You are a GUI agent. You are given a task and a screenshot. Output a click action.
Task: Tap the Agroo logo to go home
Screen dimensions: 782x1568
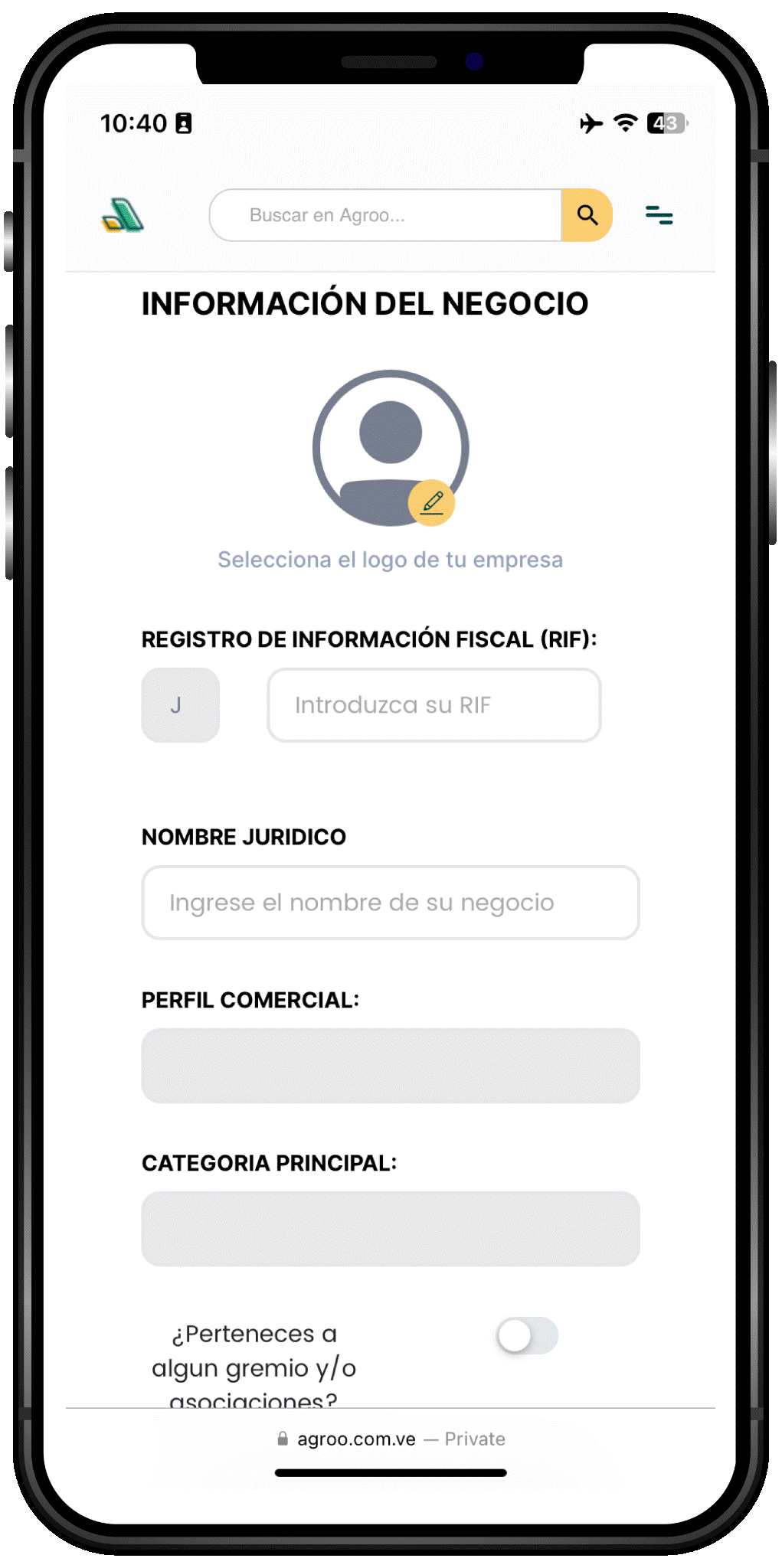[123, 215]
